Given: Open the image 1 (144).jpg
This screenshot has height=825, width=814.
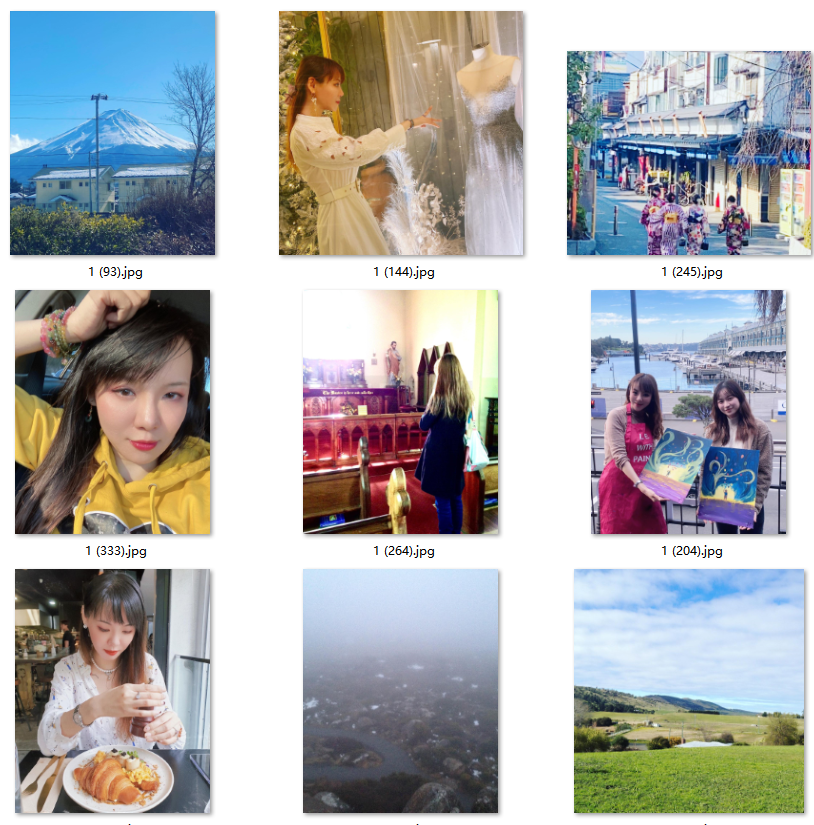Looking at the screenshot, I should tap(401, 133).
